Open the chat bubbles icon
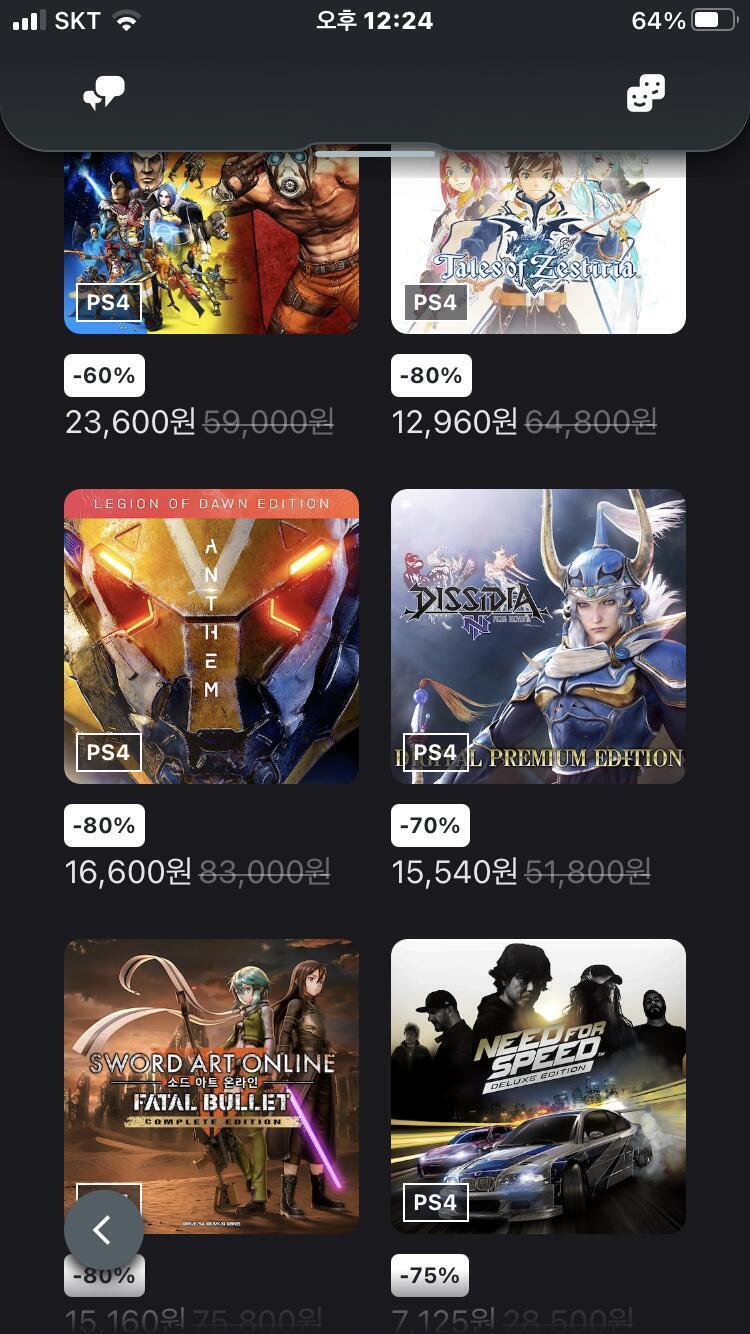The image size is (750, 1334). tap(104, 94)
